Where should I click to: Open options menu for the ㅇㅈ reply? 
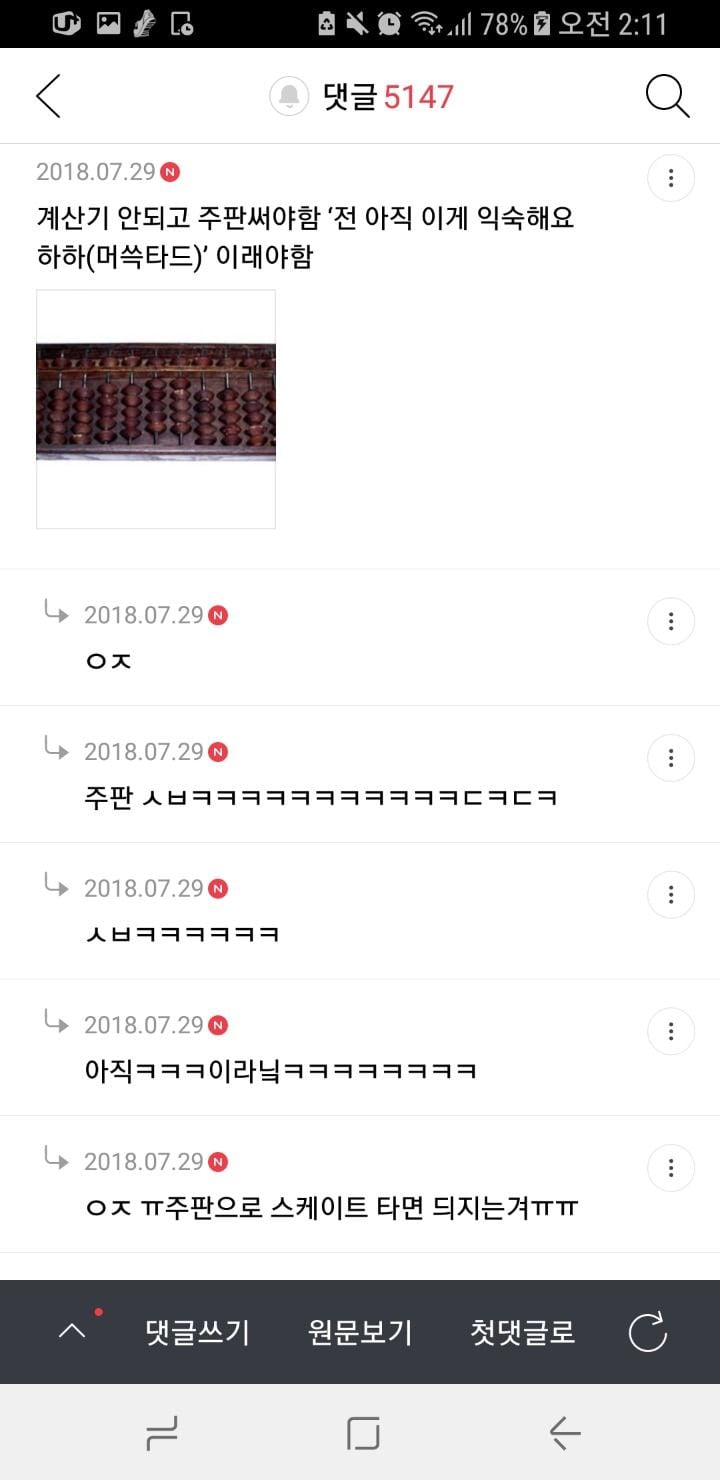point(671,622)
